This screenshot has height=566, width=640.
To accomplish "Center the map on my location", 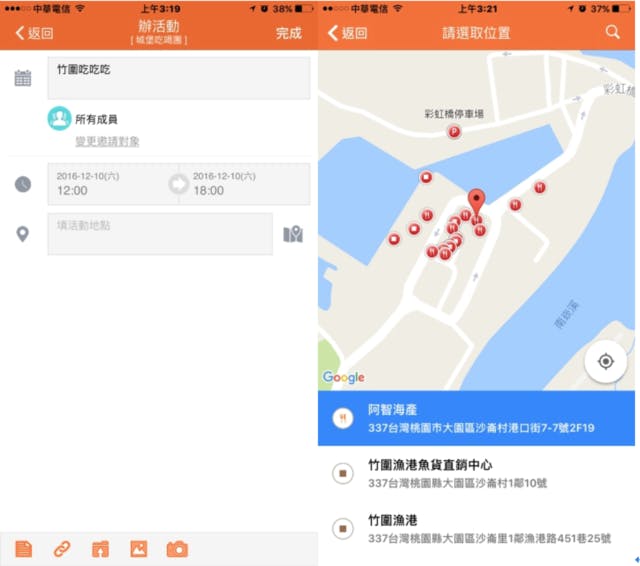I will [605, 361].
